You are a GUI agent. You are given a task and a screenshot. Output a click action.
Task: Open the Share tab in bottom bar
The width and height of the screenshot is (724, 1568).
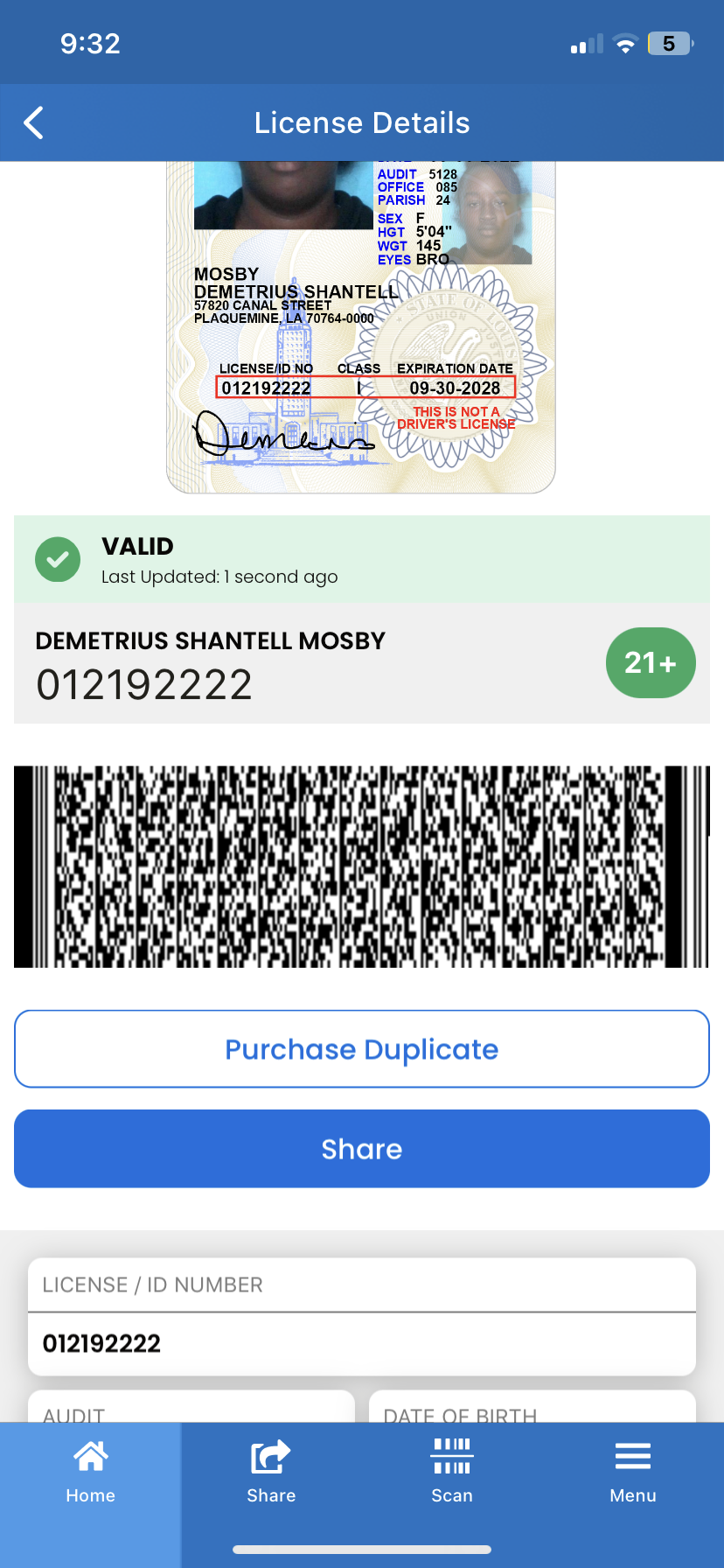pos(271,1472)
